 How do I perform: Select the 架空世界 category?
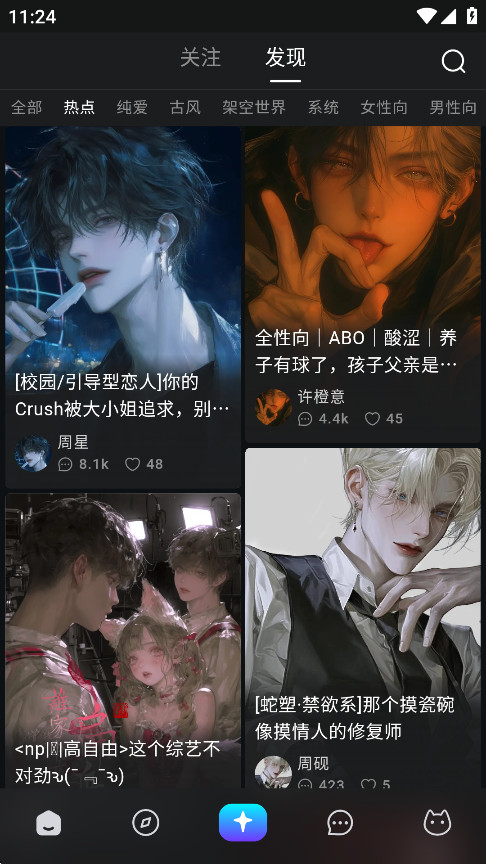pos(254,107)
